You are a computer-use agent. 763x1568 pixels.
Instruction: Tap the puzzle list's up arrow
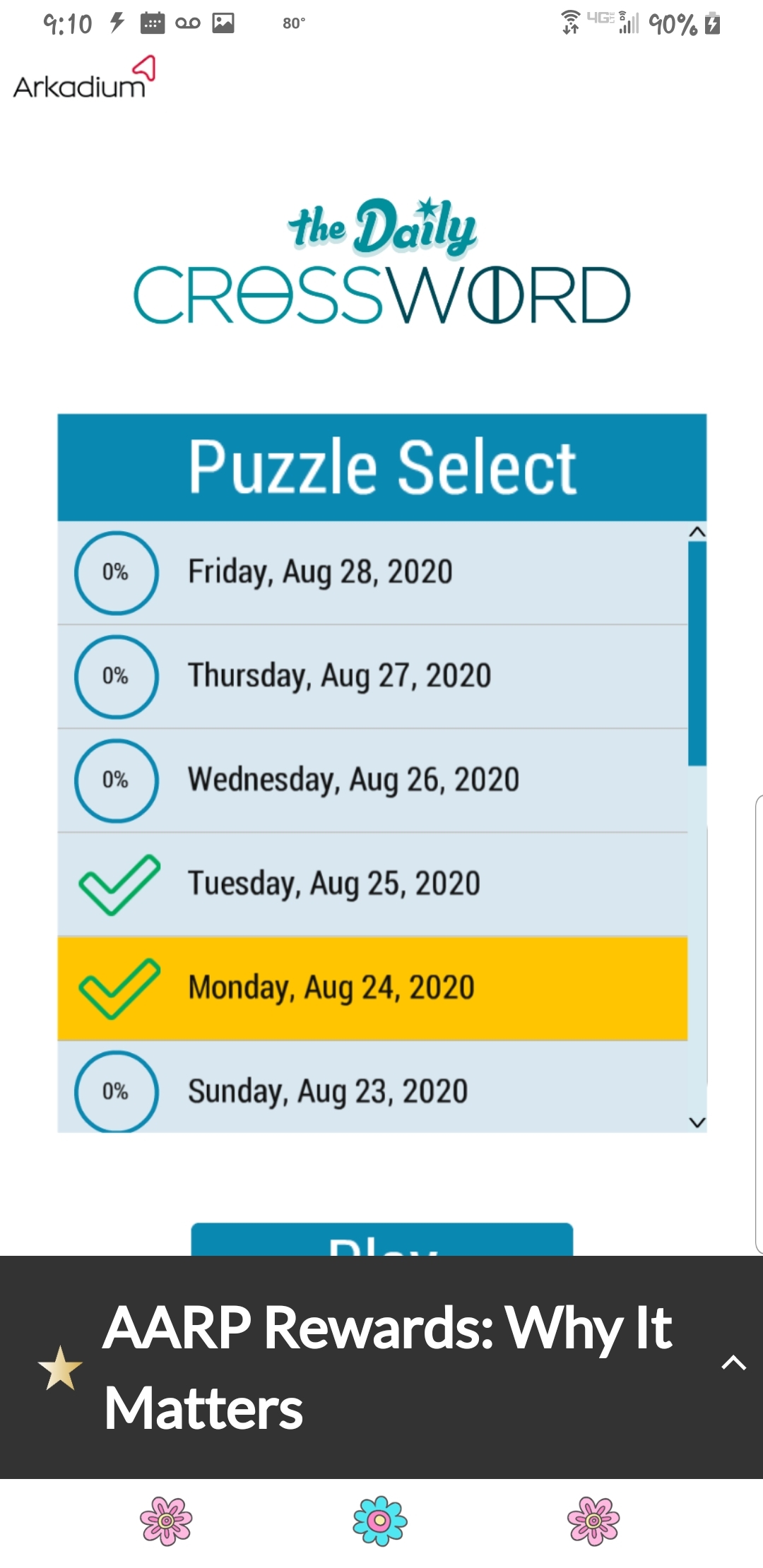click(x=697, y=532)
